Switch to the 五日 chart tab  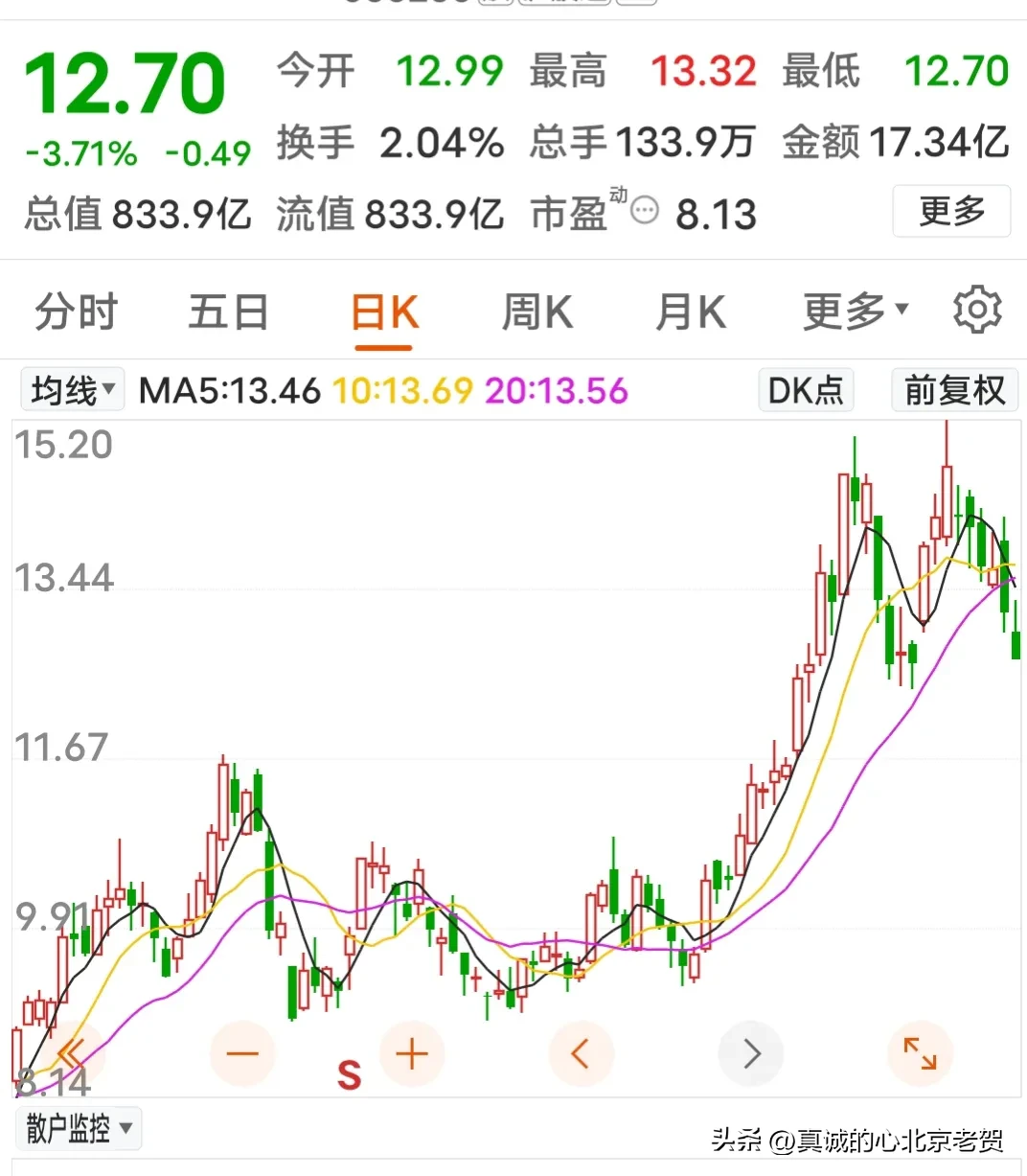tap(228, 312)
